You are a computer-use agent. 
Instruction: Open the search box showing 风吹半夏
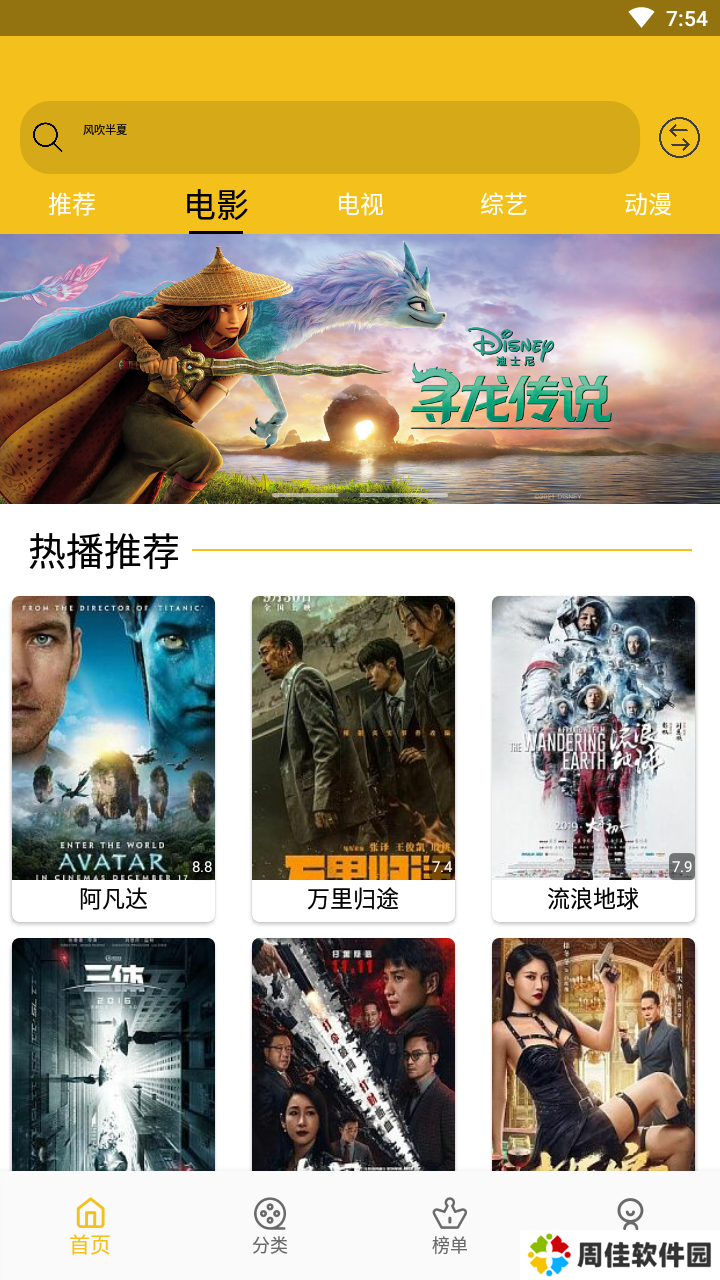(x=330, y=137)
